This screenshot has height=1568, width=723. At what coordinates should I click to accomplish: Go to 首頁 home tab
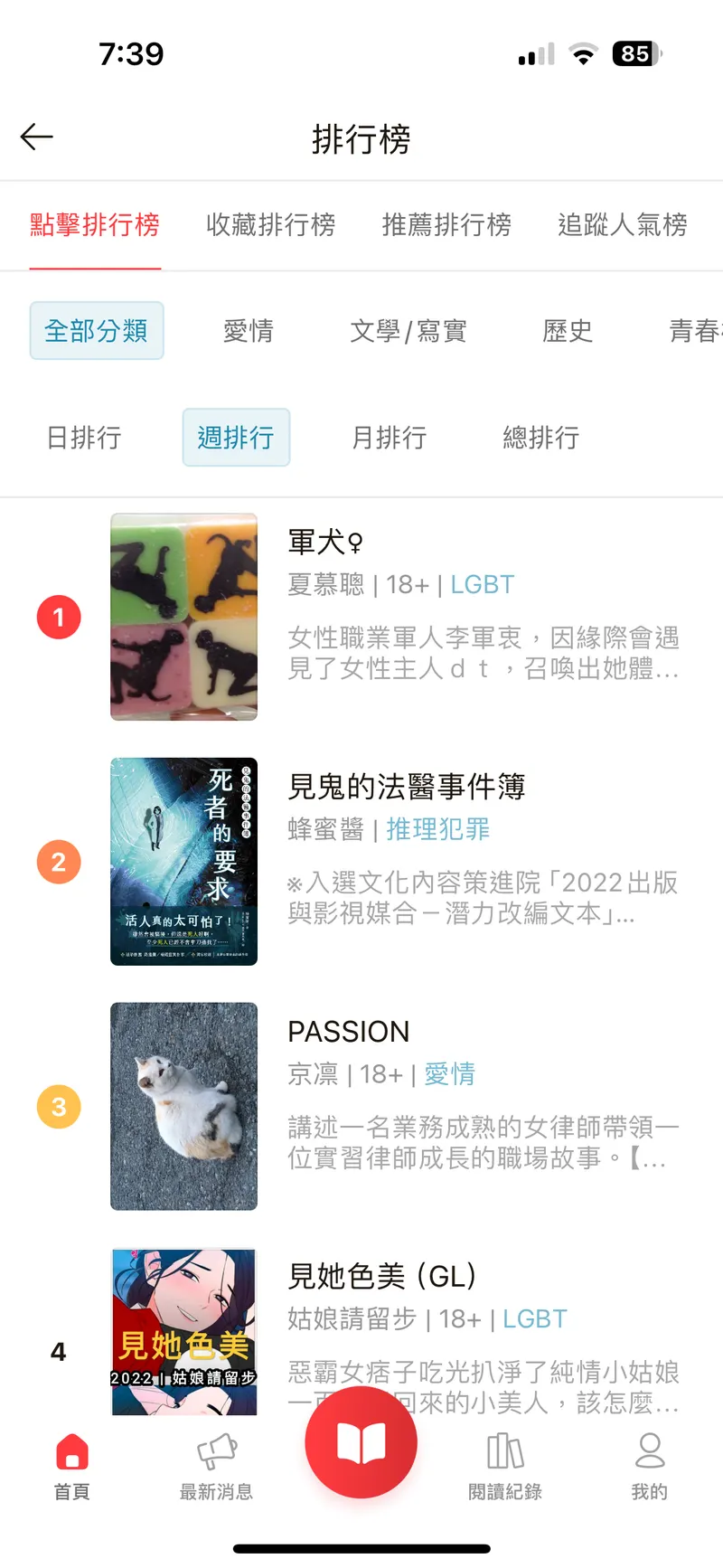(x=72, y=1467)
